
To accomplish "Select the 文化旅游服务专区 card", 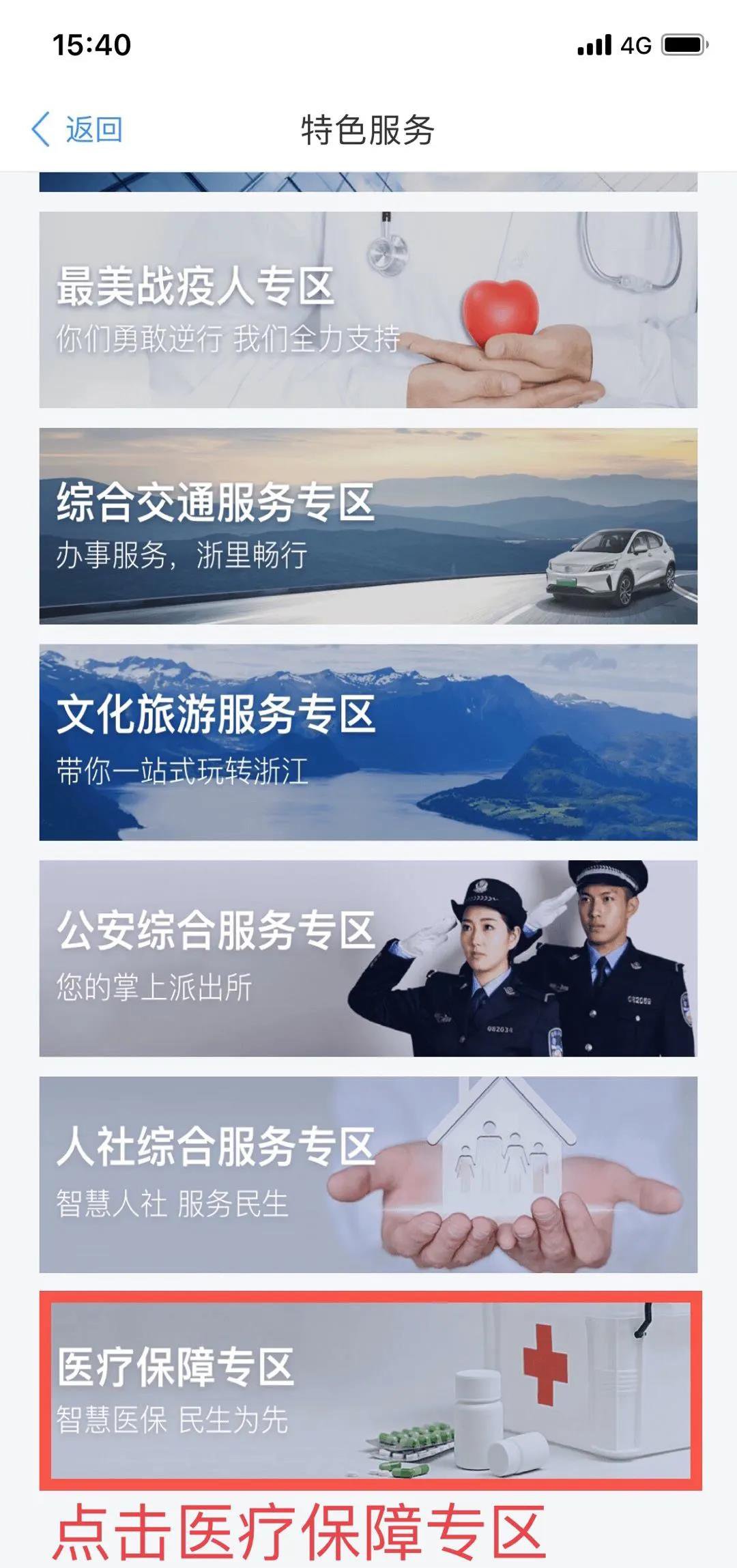I will [x=368, y=742].
